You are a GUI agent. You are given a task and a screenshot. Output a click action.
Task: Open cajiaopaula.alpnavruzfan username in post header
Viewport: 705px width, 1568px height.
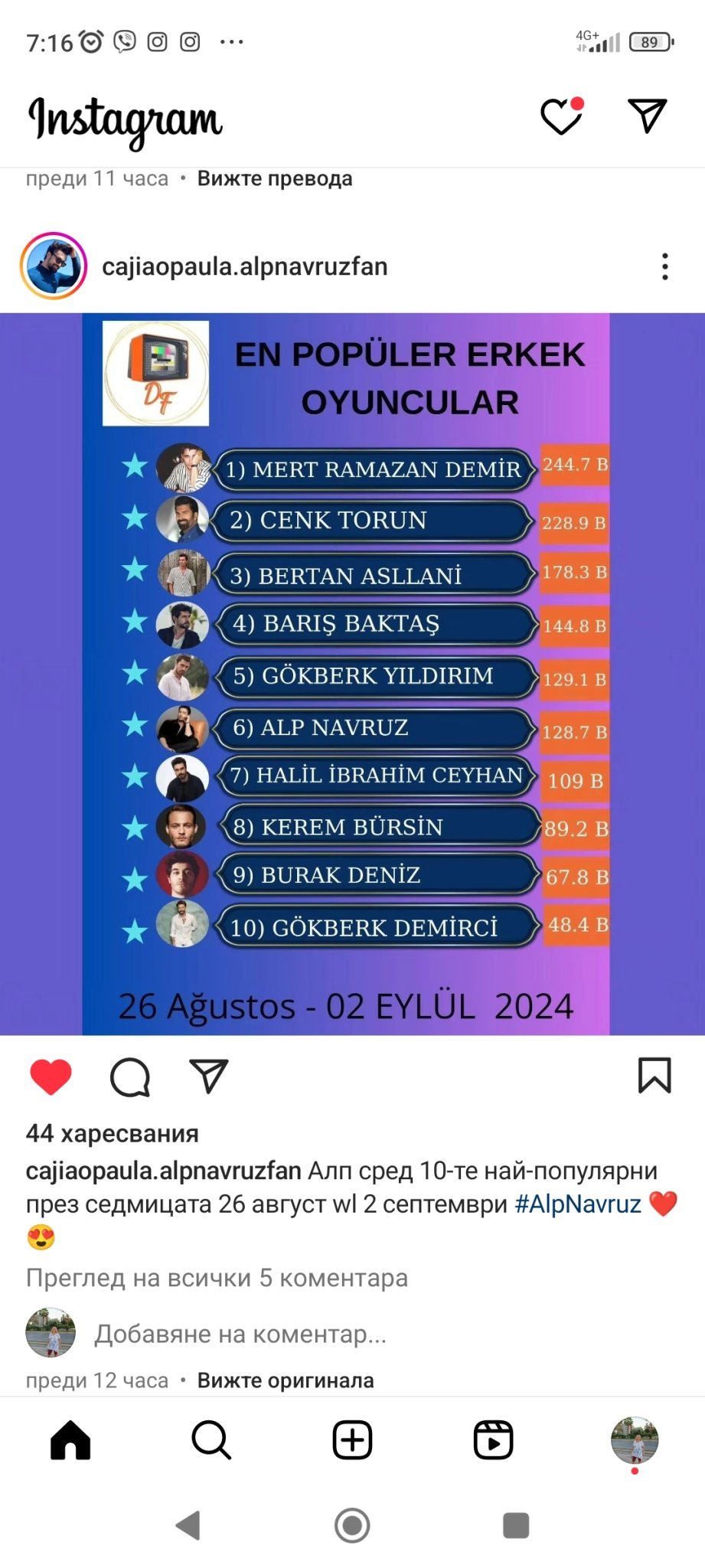click(x=245, y=266)
